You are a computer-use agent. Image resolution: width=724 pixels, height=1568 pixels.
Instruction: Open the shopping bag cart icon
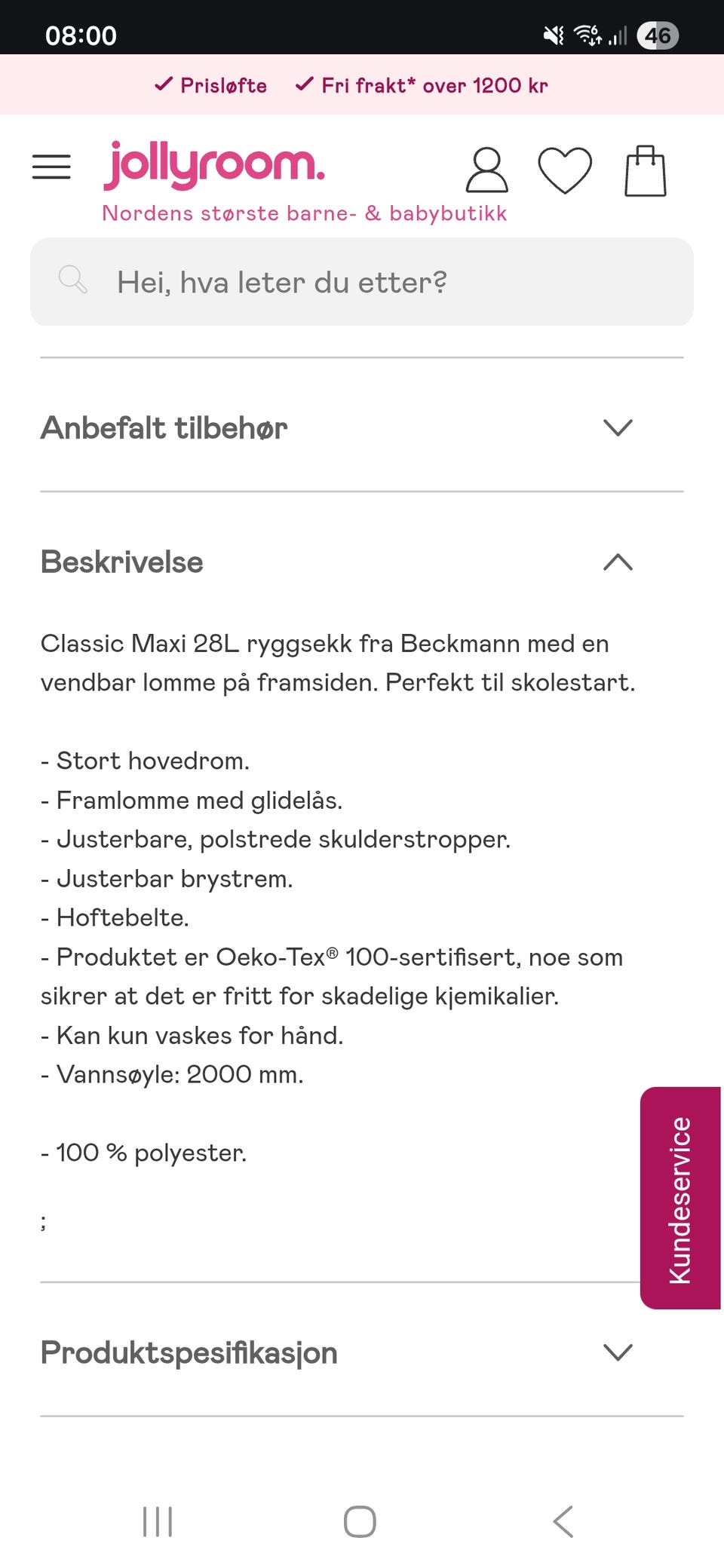click(x=645, y=170)
